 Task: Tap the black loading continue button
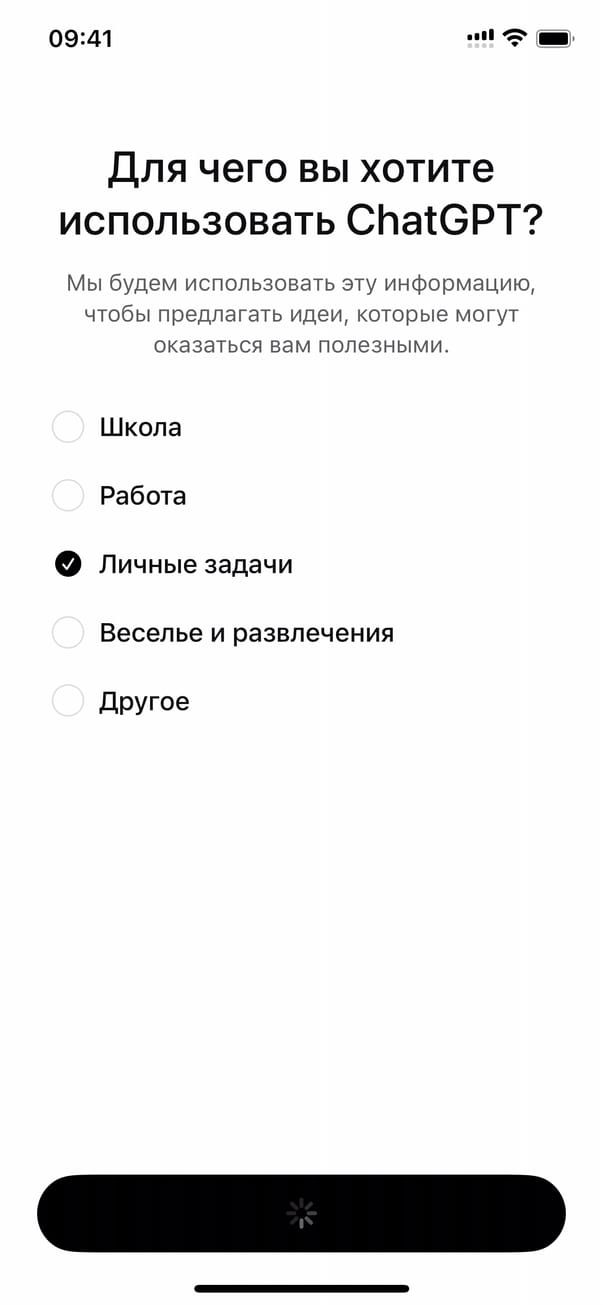tap(301, 1213)
